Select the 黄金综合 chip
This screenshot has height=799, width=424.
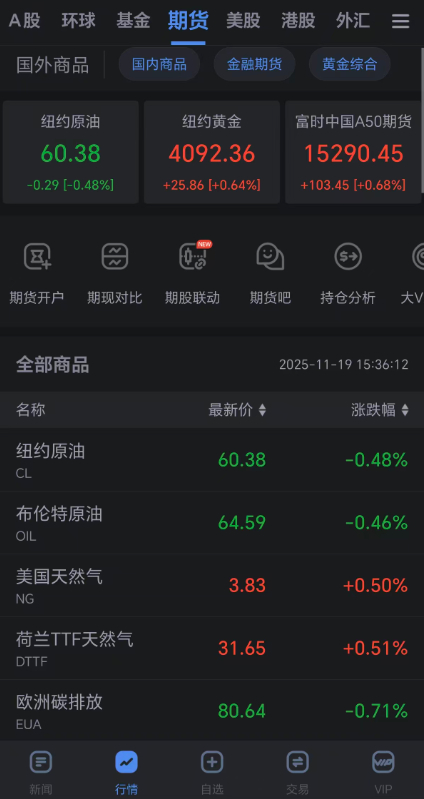[x=350, y=64]
